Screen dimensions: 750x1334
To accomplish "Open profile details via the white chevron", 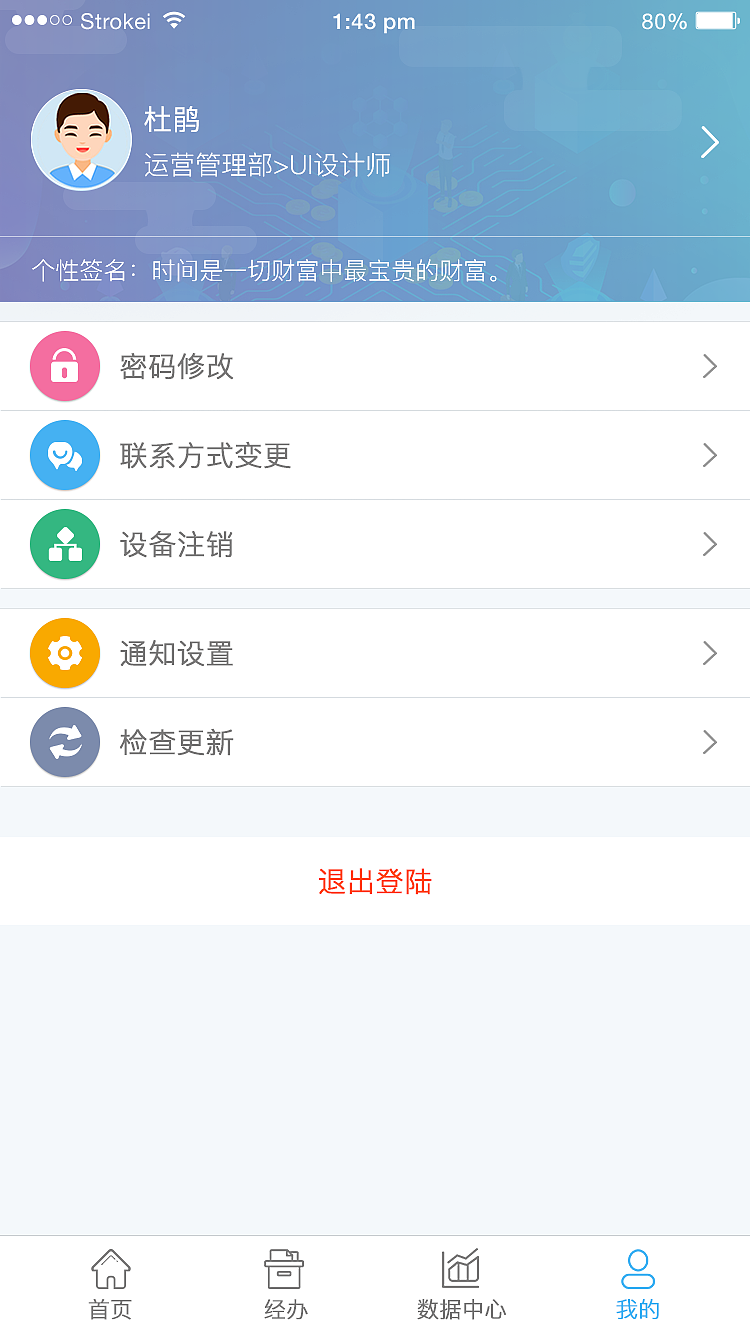I will point(709,142).
